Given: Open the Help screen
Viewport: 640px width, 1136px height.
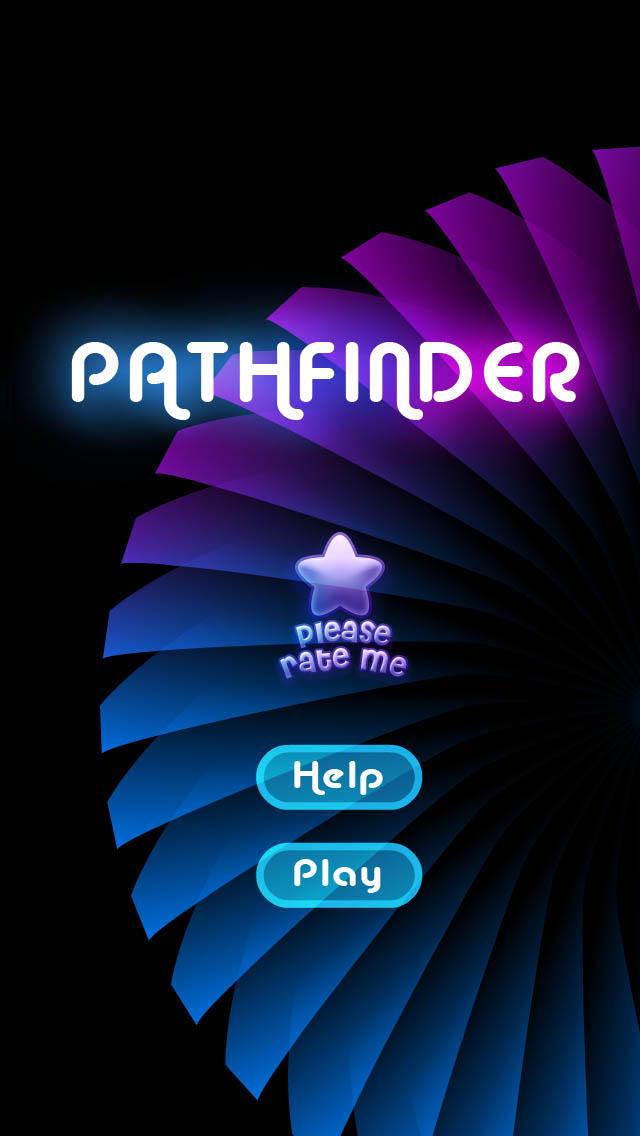Looking at the screenshot, I should pos(339,777).
